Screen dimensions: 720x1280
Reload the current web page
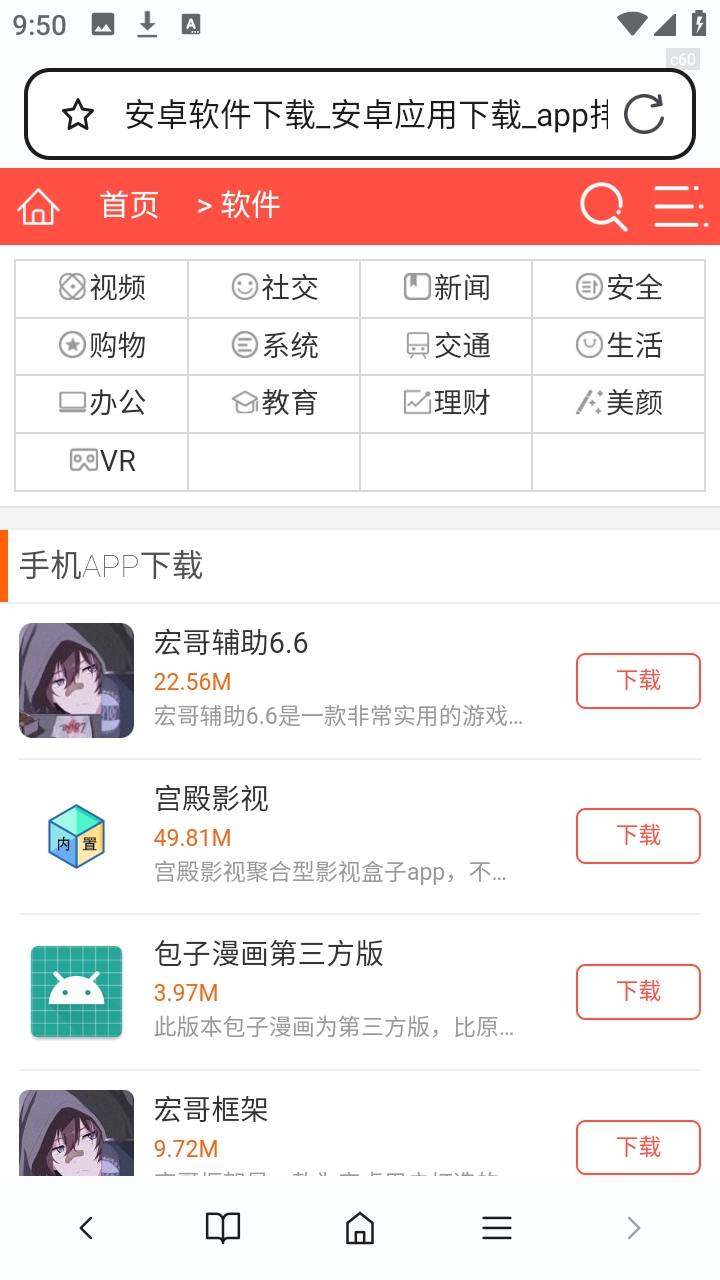click(643, 115)
